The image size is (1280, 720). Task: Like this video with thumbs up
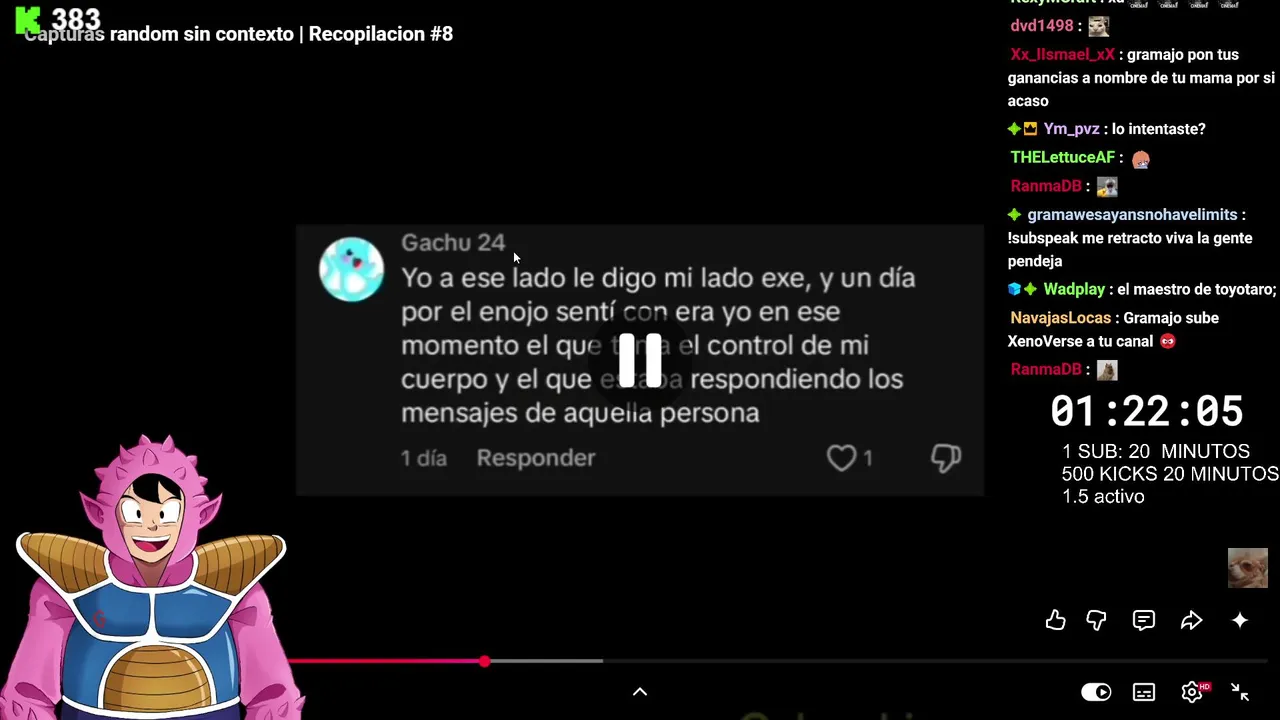pyautogui.click(x=1055, y=621)
